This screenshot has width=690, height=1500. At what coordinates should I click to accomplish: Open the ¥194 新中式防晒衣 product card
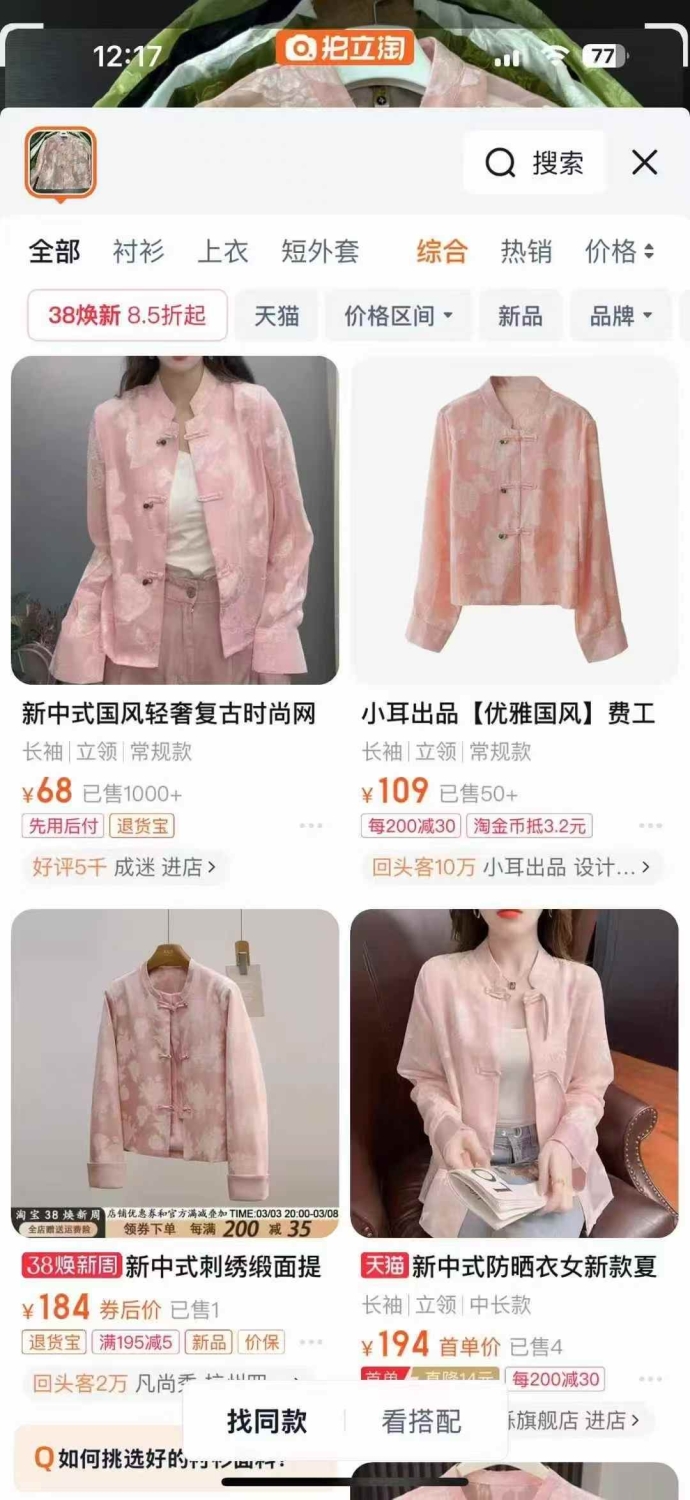[514, 1150]
